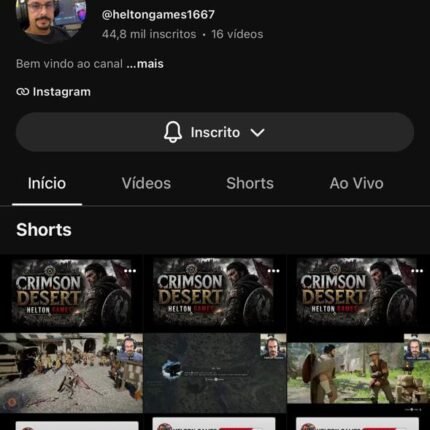The height and width of the screenshot is (430, 430).
Task: Switch to the Shorts tab
Action: click(x=250, y=183)
